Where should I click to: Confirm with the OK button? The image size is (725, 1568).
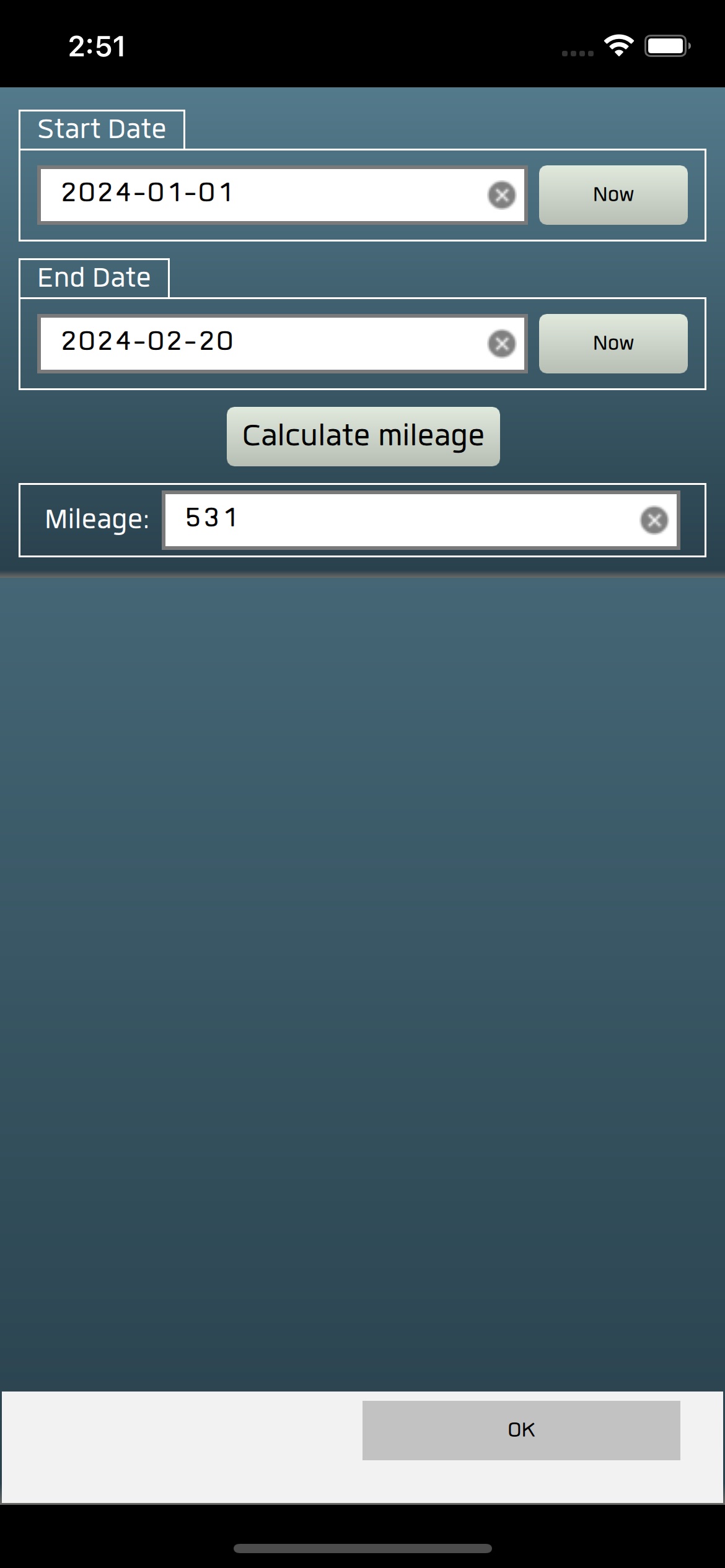521,1430
